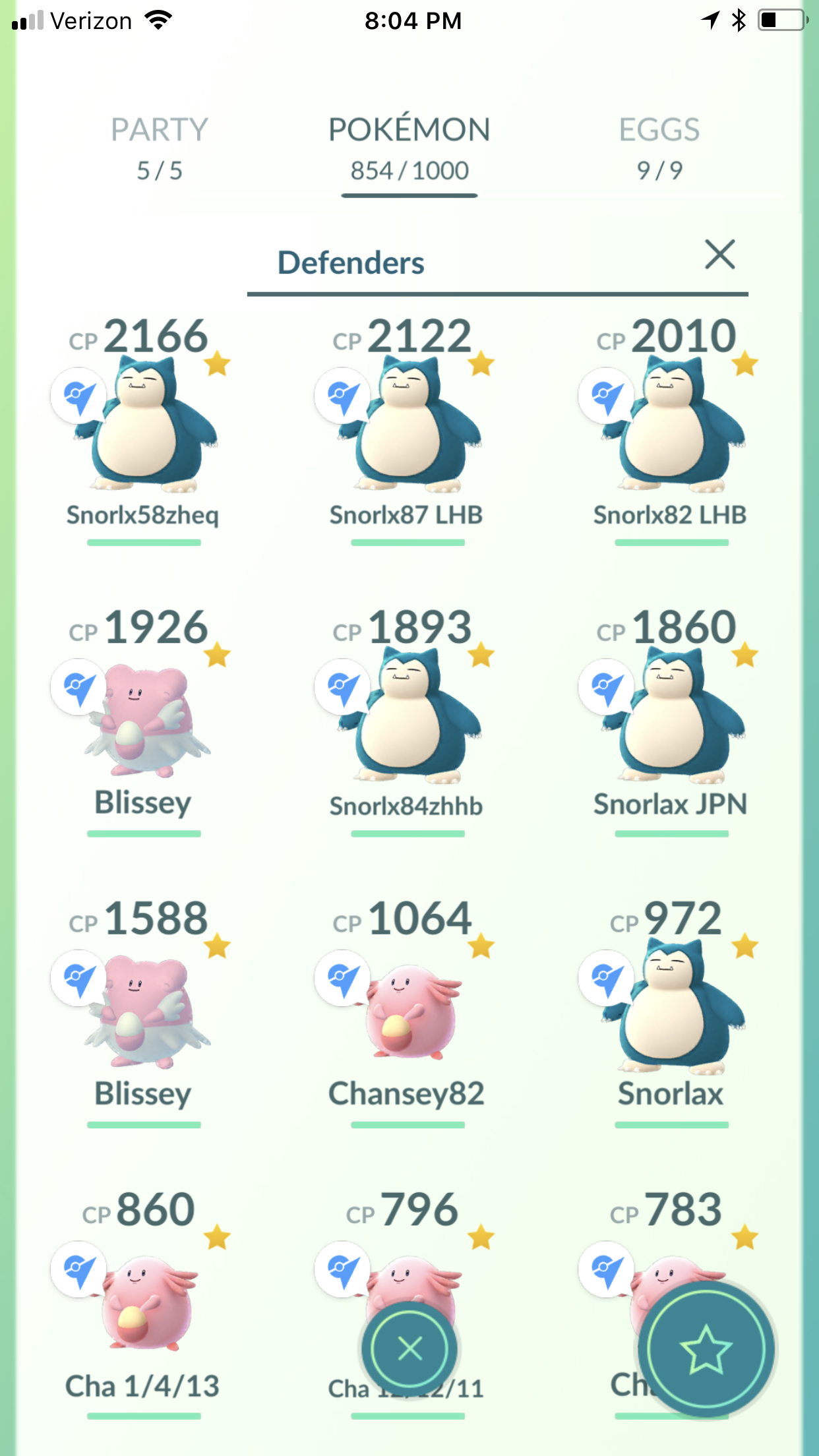The image size is (819, 1456).
Task: Open the star sort options button
Action: (706, 1350)
